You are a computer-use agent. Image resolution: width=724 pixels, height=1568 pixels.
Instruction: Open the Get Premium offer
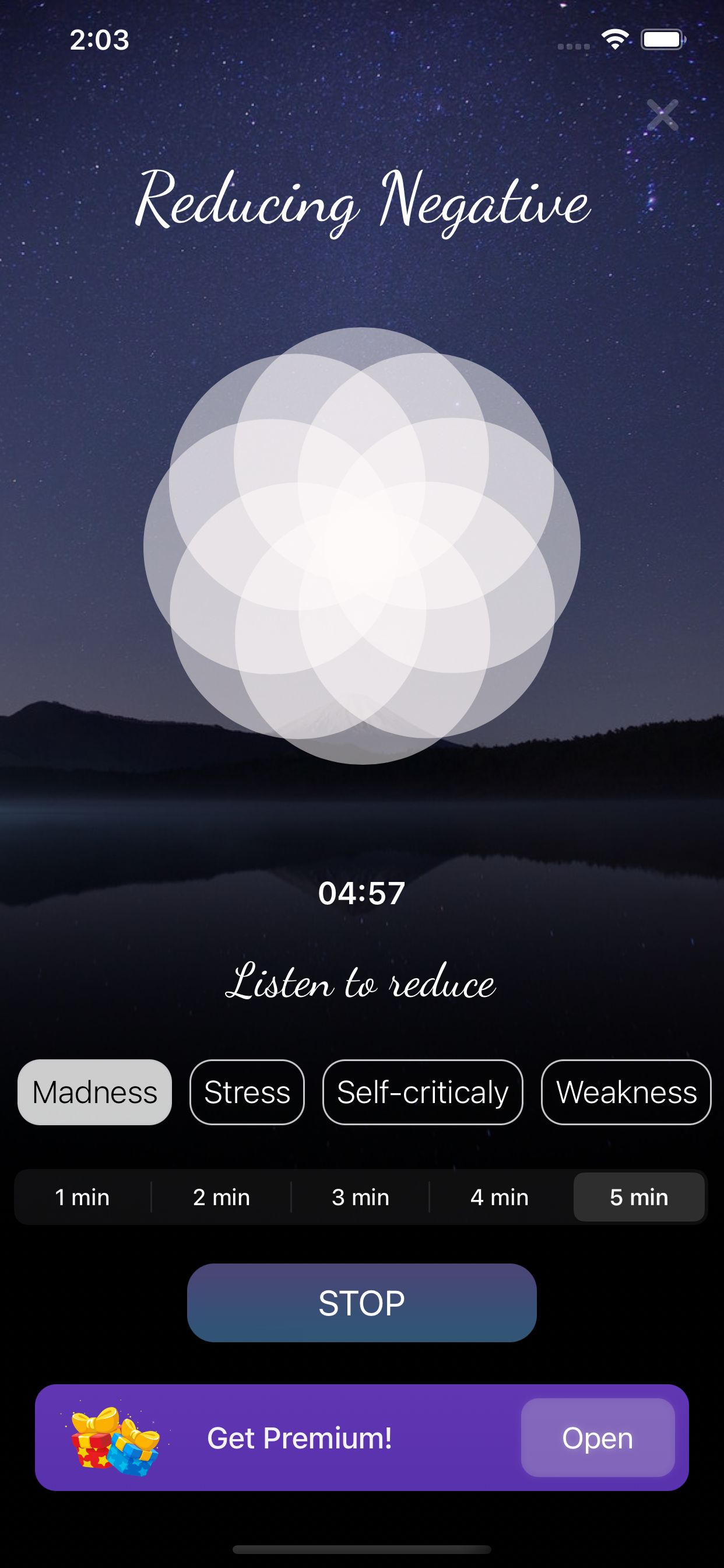(x=598, y=1438)
